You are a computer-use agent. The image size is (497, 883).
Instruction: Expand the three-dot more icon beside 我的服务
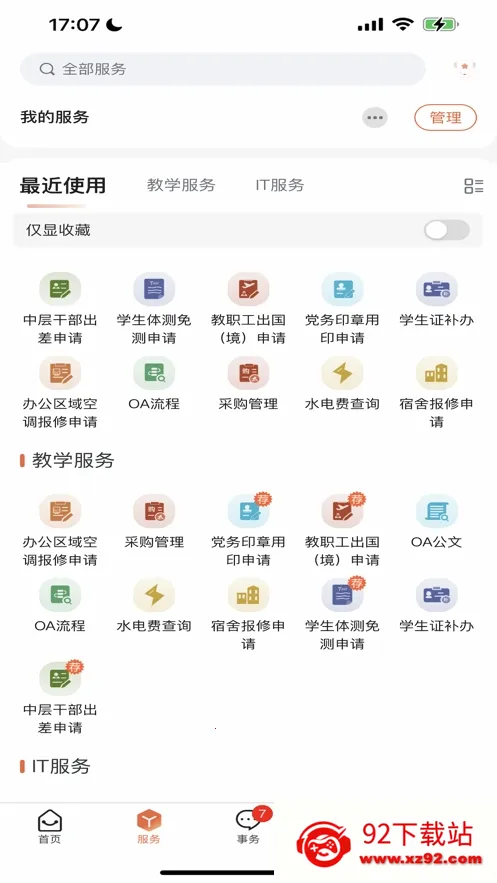[x=374, y=118]
